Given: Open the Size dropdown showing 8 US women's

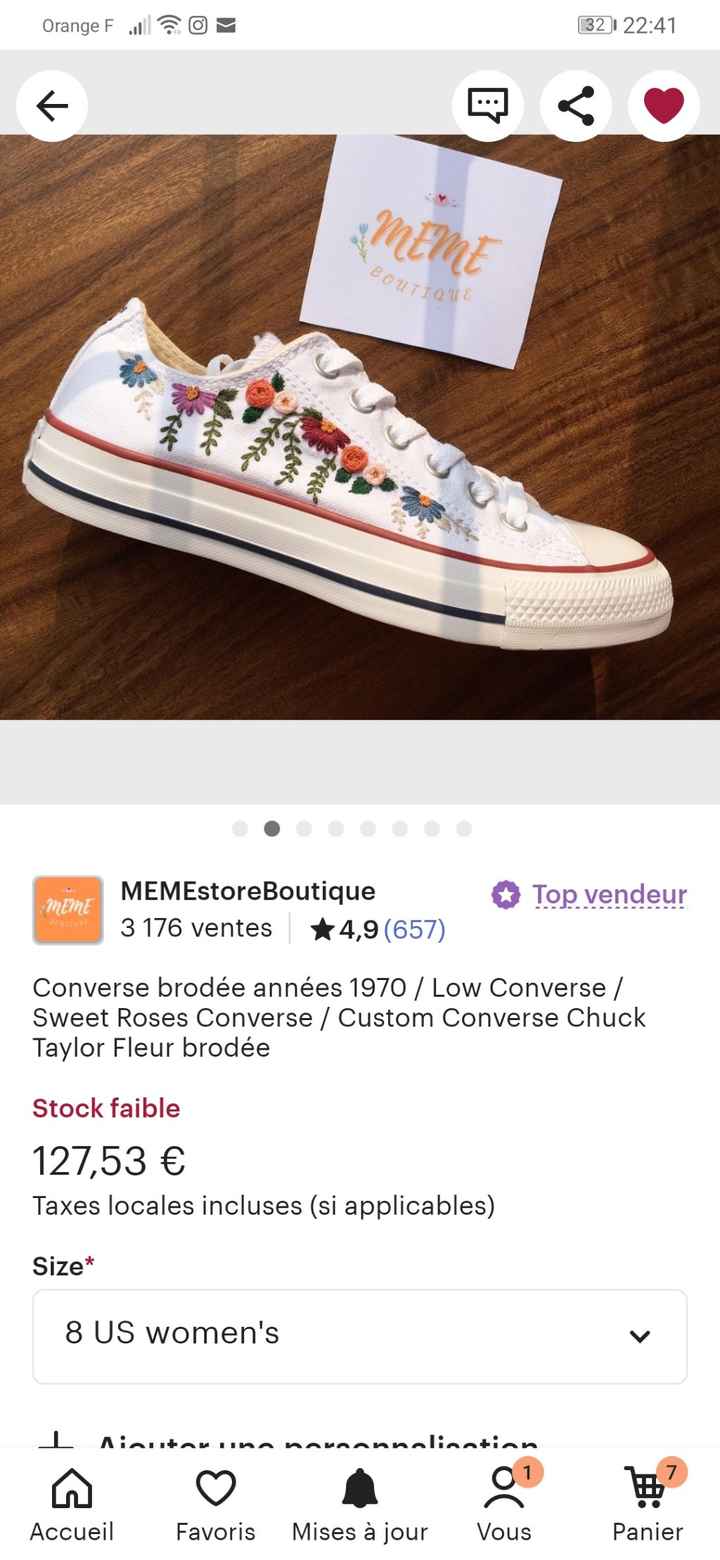Looking at the screenshot, I should 359,1335.
